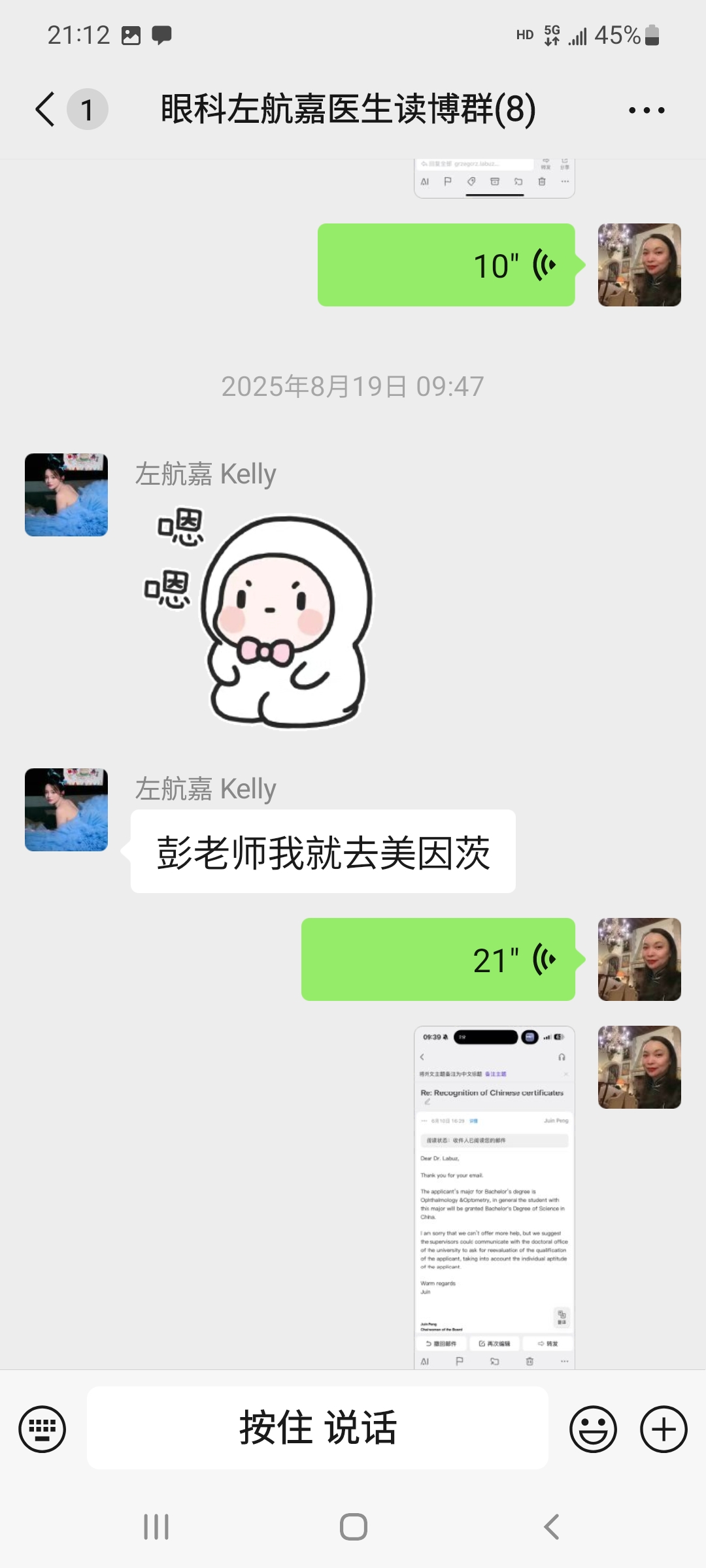Open the plus attachment menu
Image resolution: width=706 pixels, height=1568 pixels.
click(x=664, y=1429)
